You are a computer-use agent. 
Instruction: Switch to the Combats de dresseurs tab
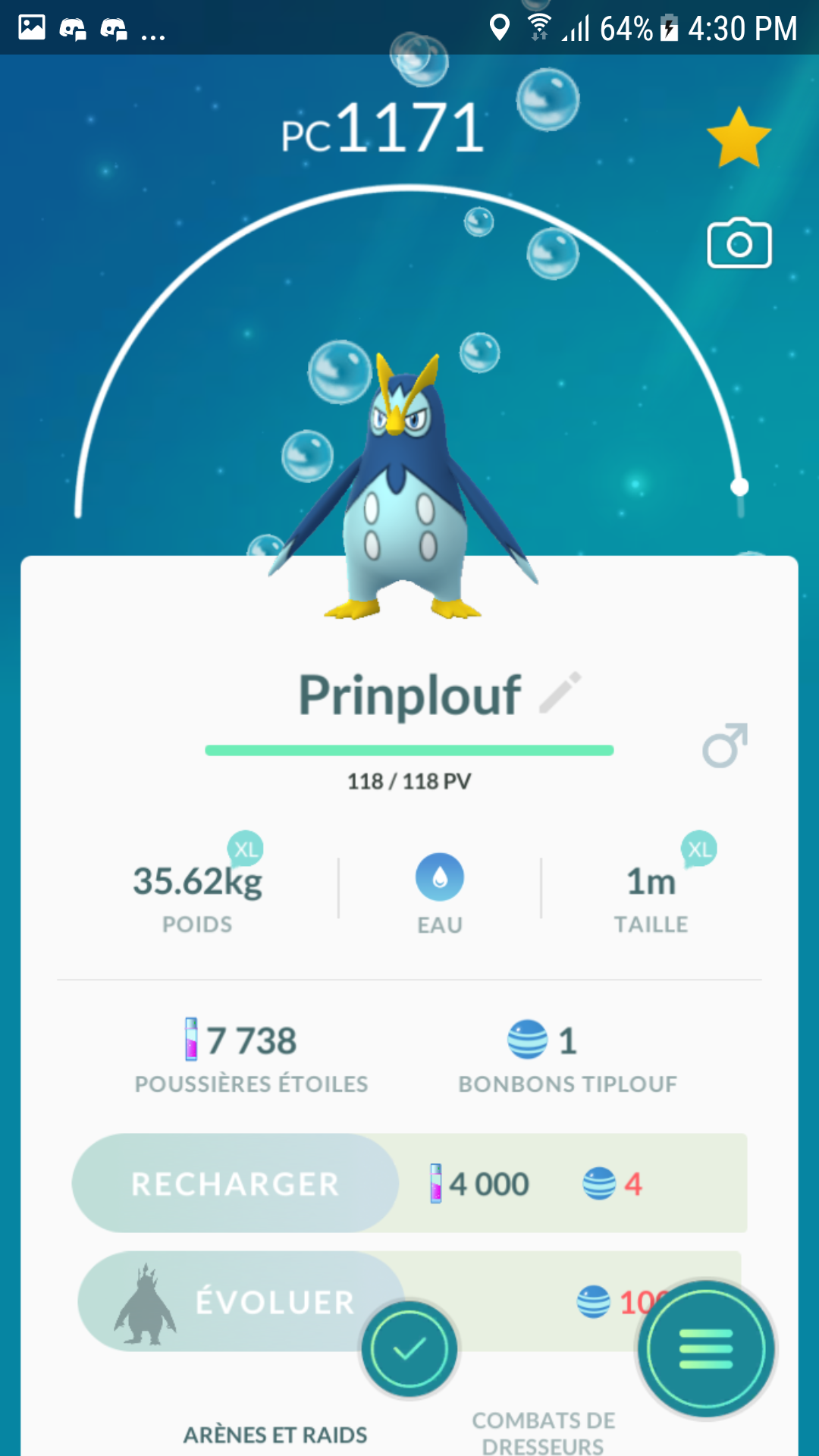(x=544, y=1432)
